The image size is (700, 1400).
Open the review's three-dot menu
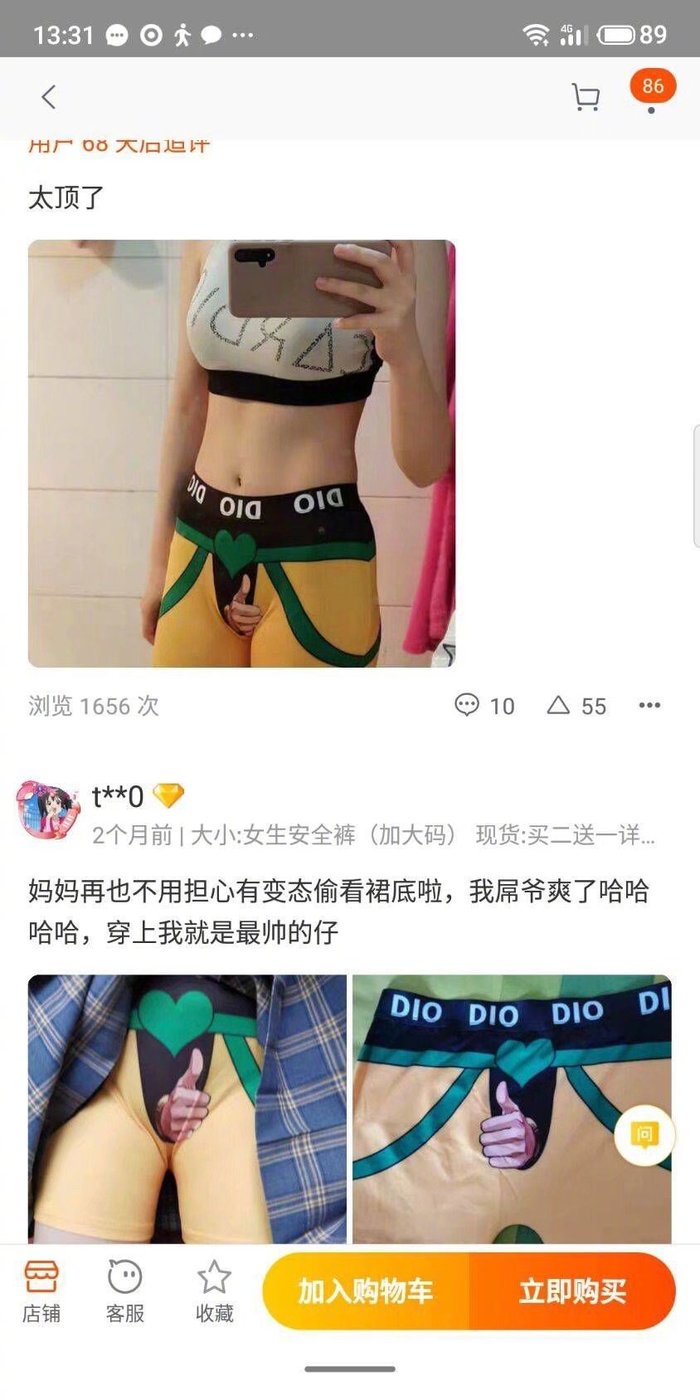tap(649, 706)
